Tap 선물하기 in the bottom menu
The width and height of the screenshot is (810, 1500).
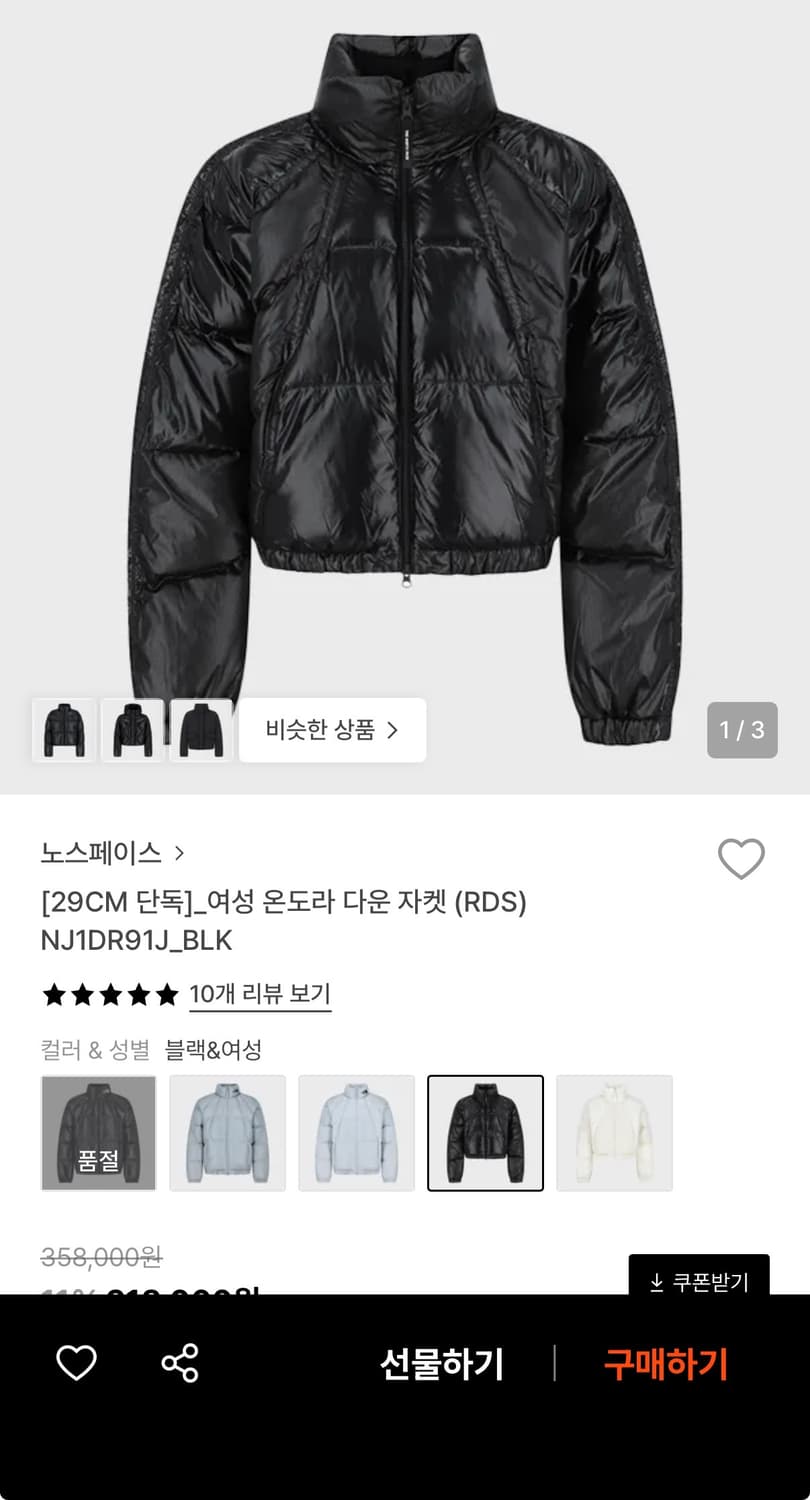coord(443,1362)
